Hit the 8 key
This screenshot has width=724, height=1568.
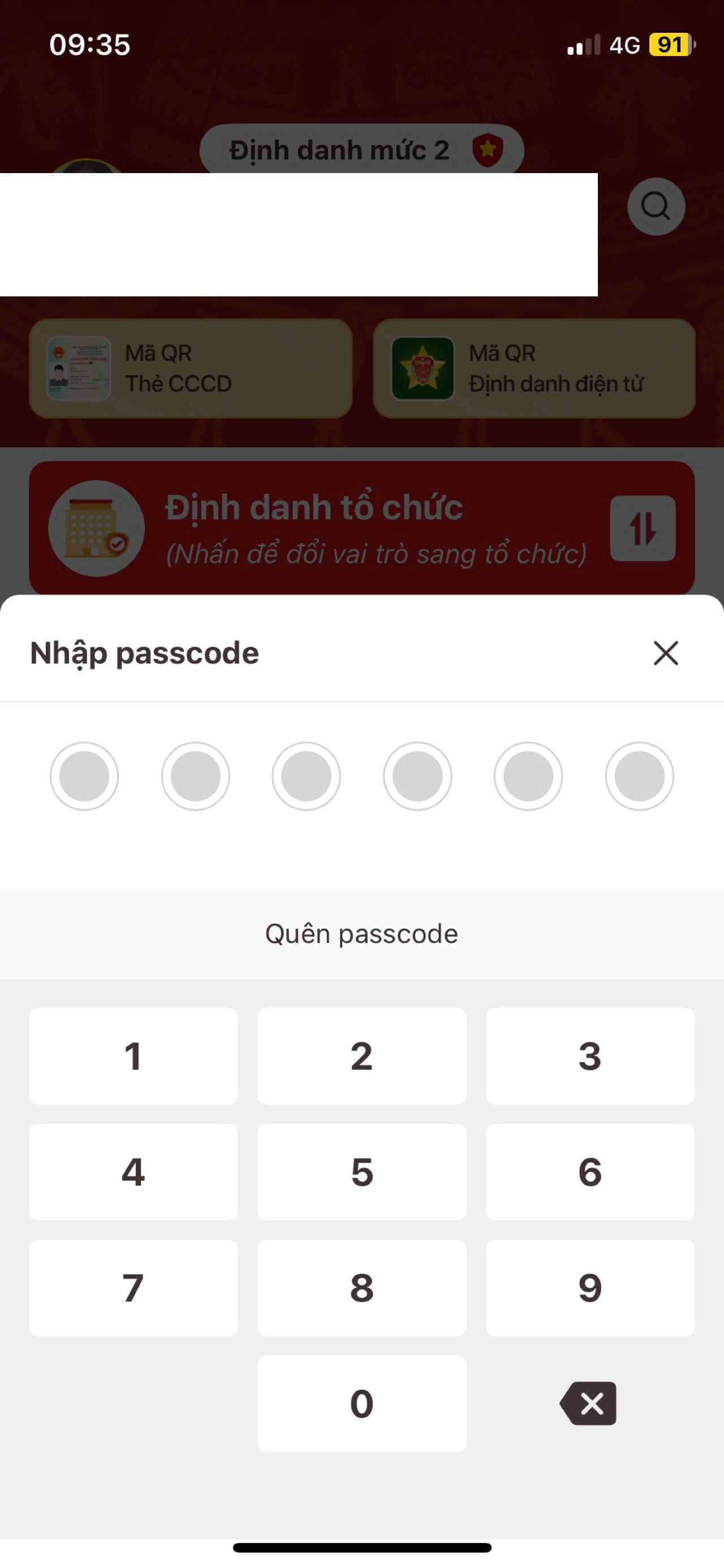click(361, 1287)
